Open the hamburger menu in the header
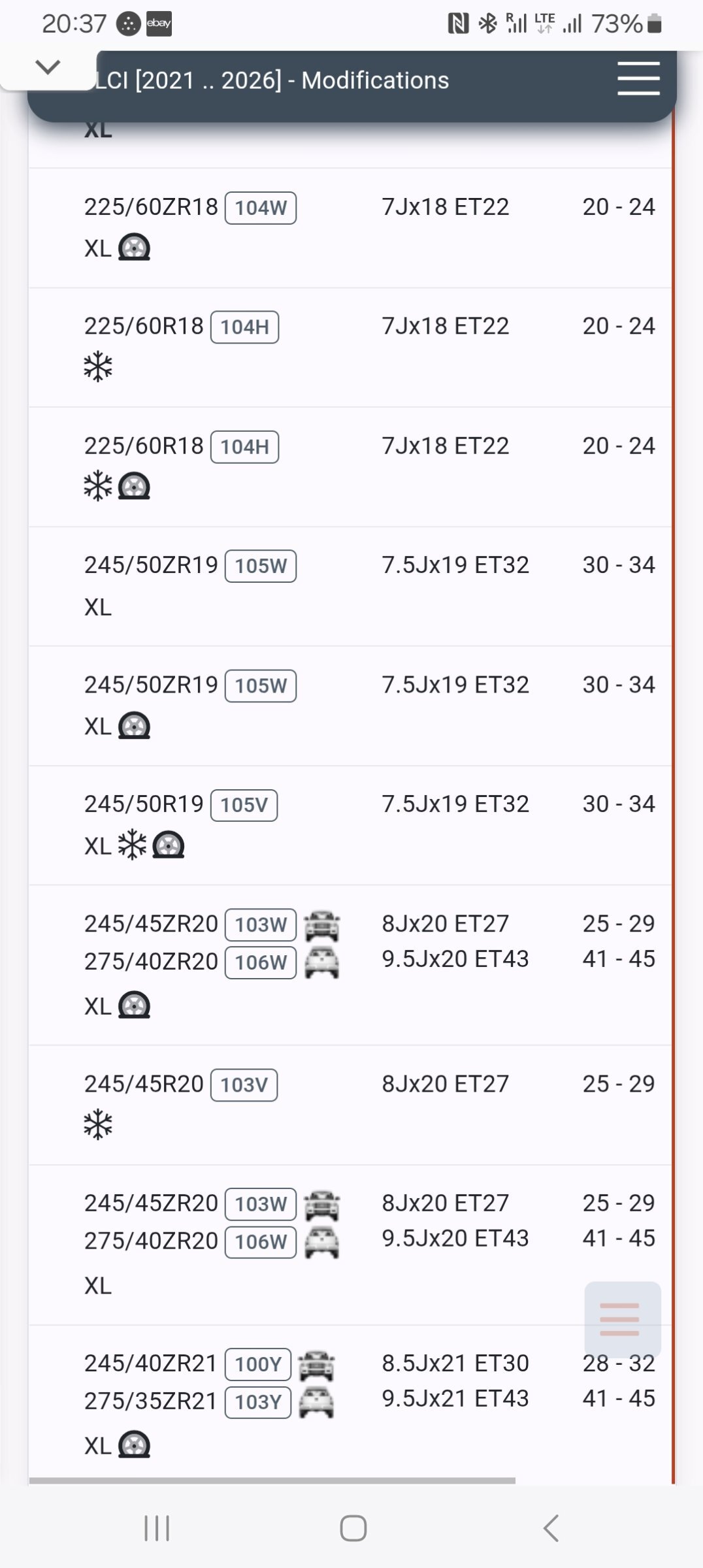 pos(638,79)
